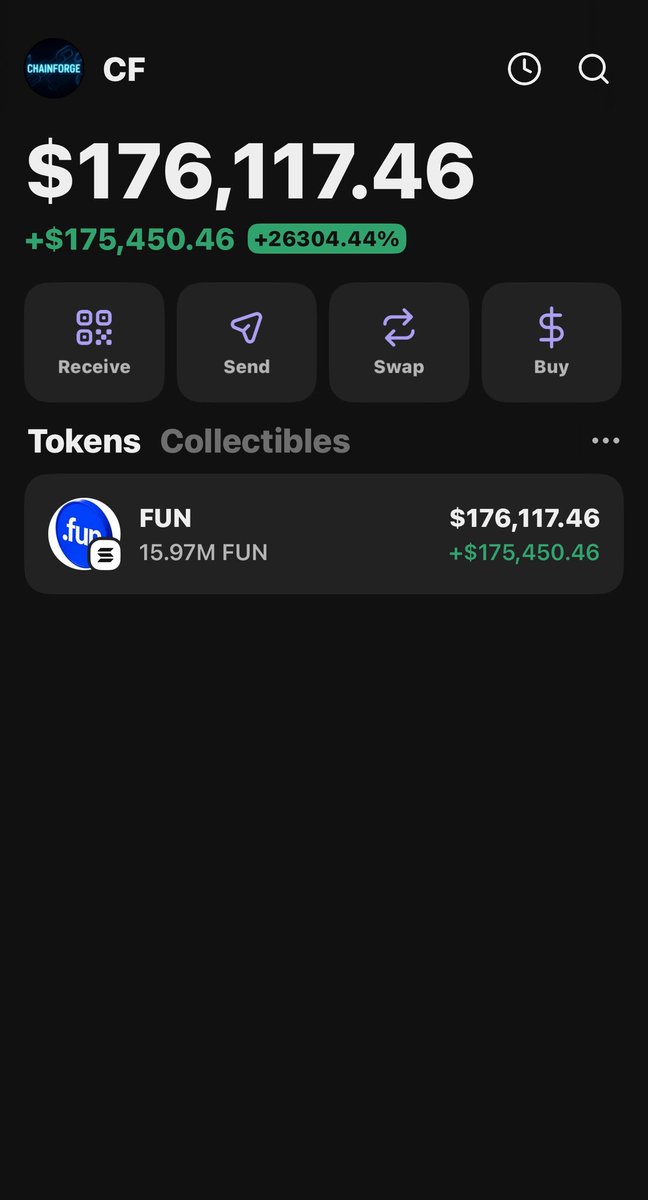Open the CF account avatar

coord(54,69)
